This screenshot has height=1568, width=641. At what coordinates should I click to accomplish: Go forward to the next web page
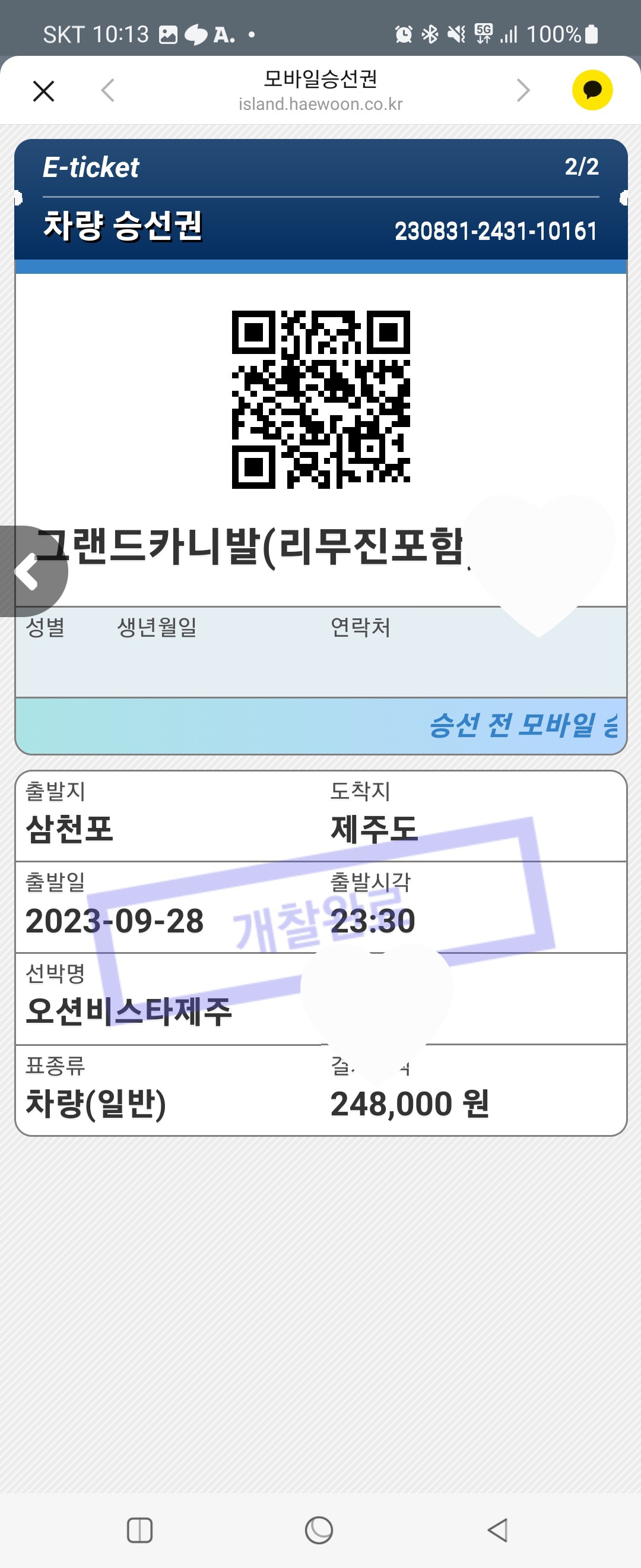[x=522, y=91]
